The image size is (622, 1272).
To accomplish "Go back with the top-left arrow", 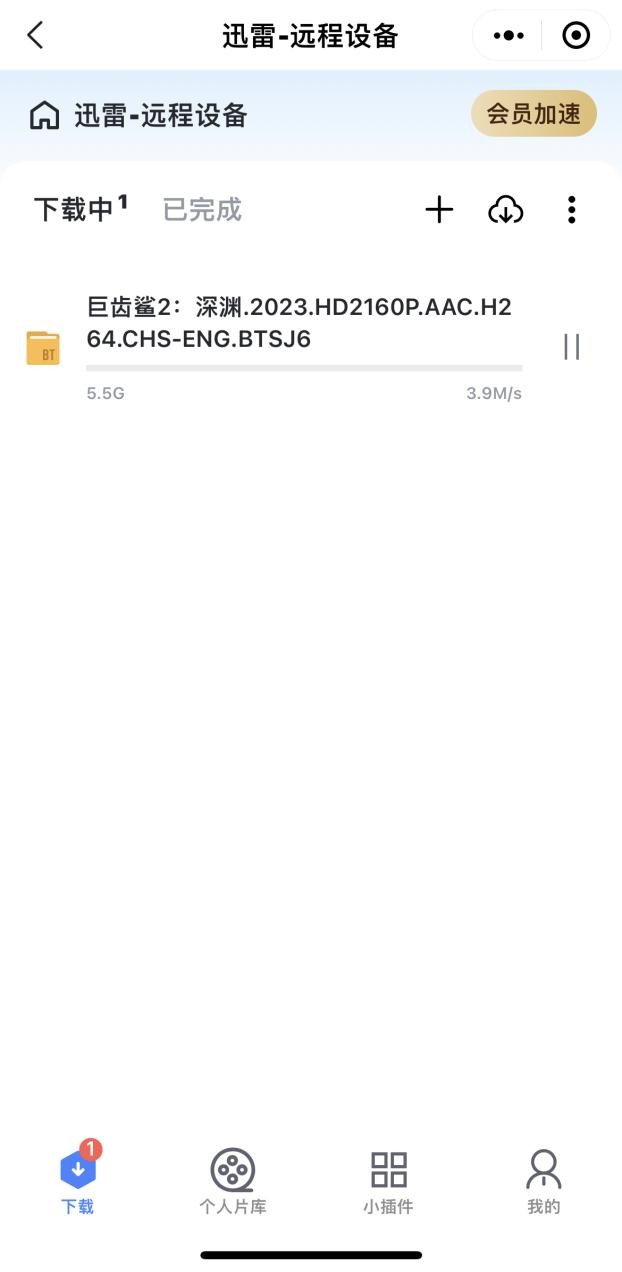I will click(x=35, y=36).
